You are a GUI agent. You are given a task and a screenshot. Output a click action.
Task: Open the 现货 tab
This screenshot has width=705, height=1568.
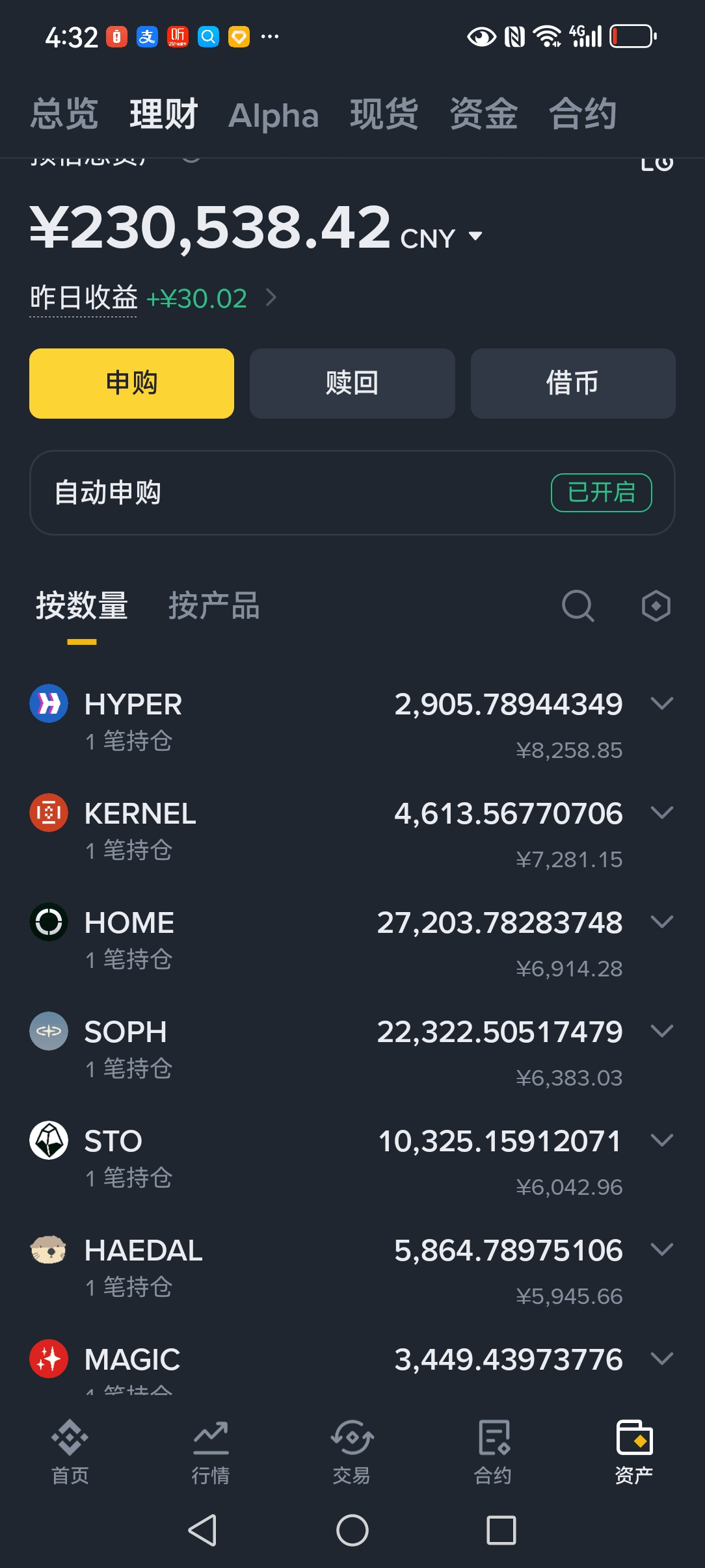[x=384, y=114]
